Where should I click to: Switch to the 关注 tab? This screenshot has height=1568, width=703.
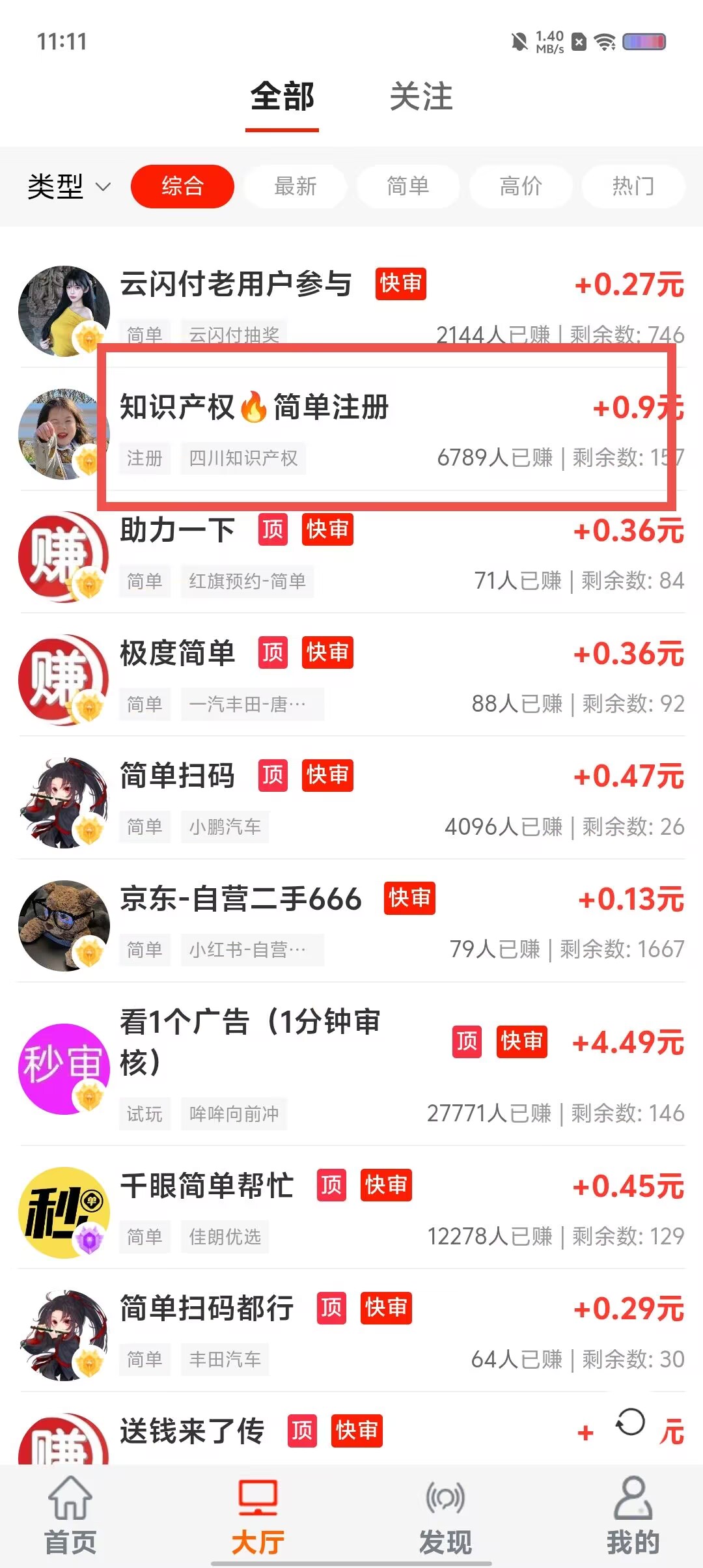(421, 98)
